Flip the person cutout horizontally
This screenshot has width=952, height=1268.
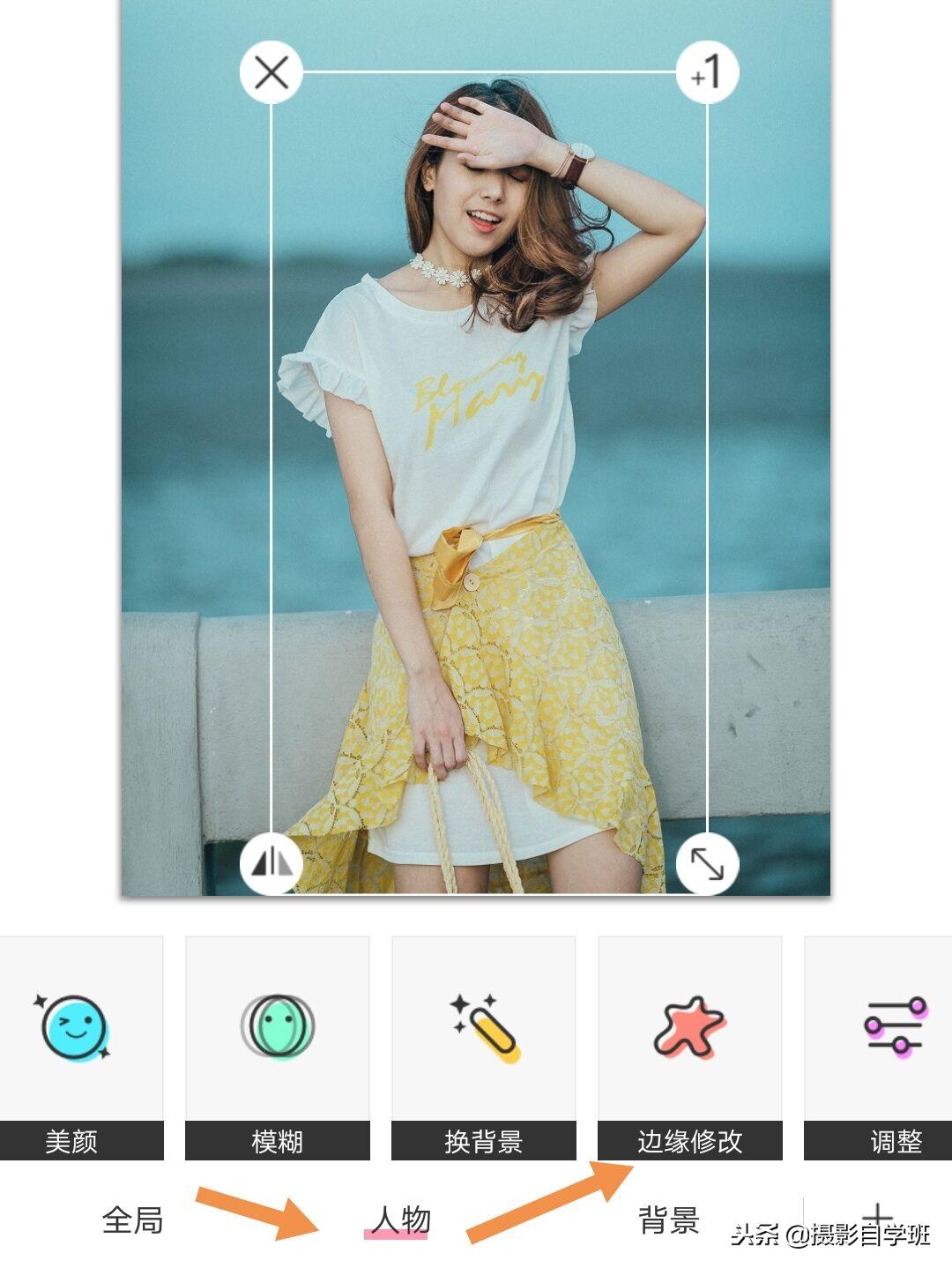click(271, 861)
